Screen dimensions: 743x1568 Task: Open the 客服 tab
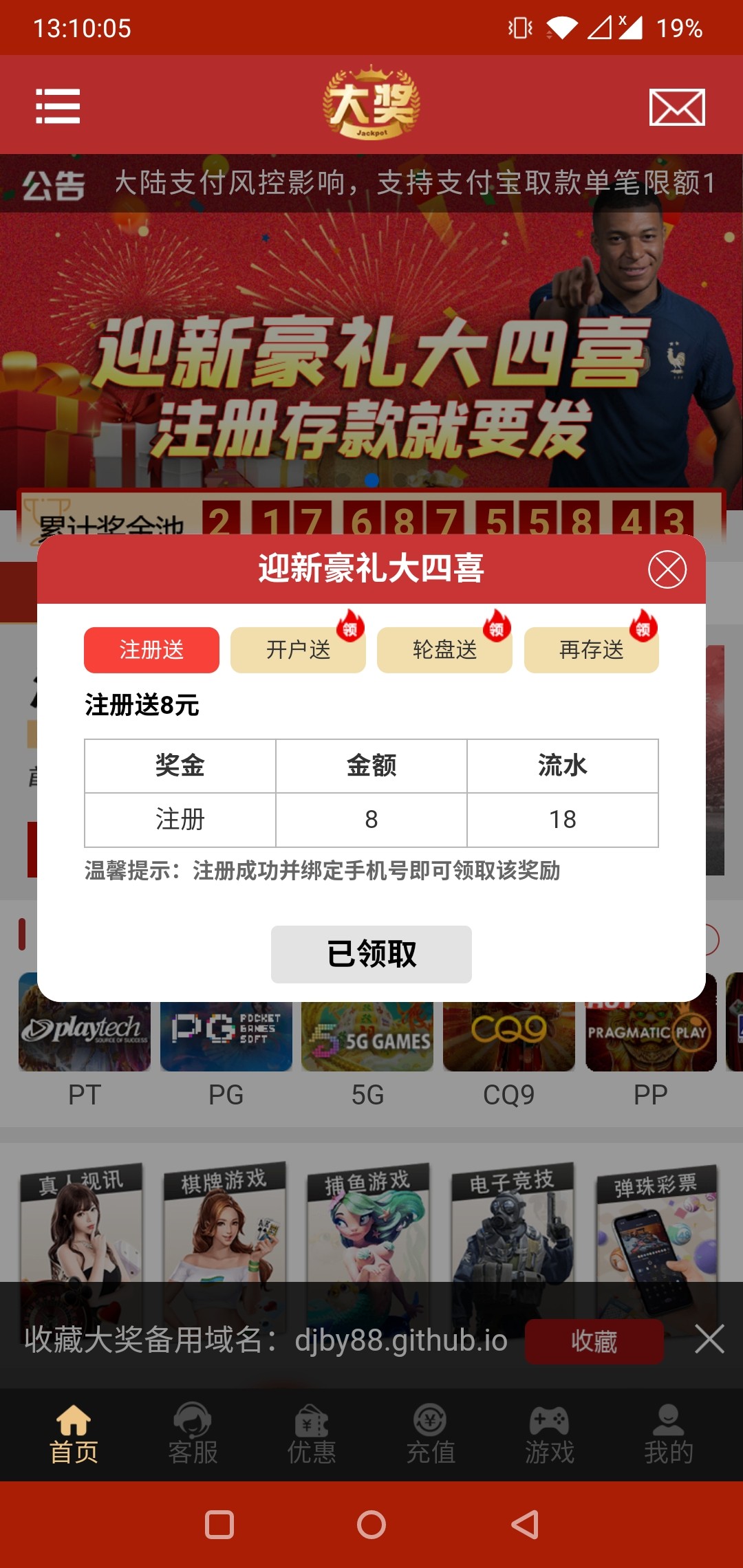pyautogui.click(x=193, y=1435)
